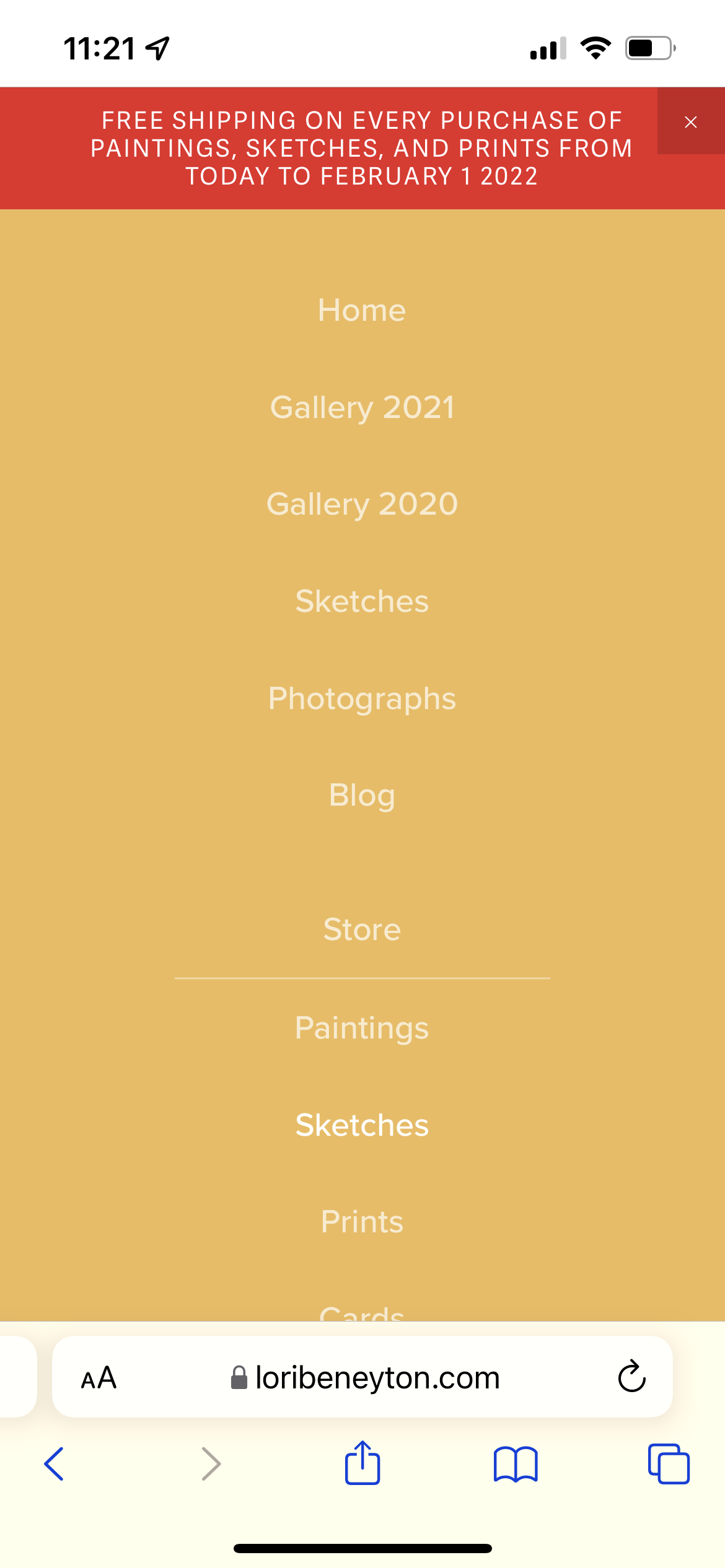This screenshot has height=1568, width=725.
Task: Open Prints under Store
Action: point(362,1222)
